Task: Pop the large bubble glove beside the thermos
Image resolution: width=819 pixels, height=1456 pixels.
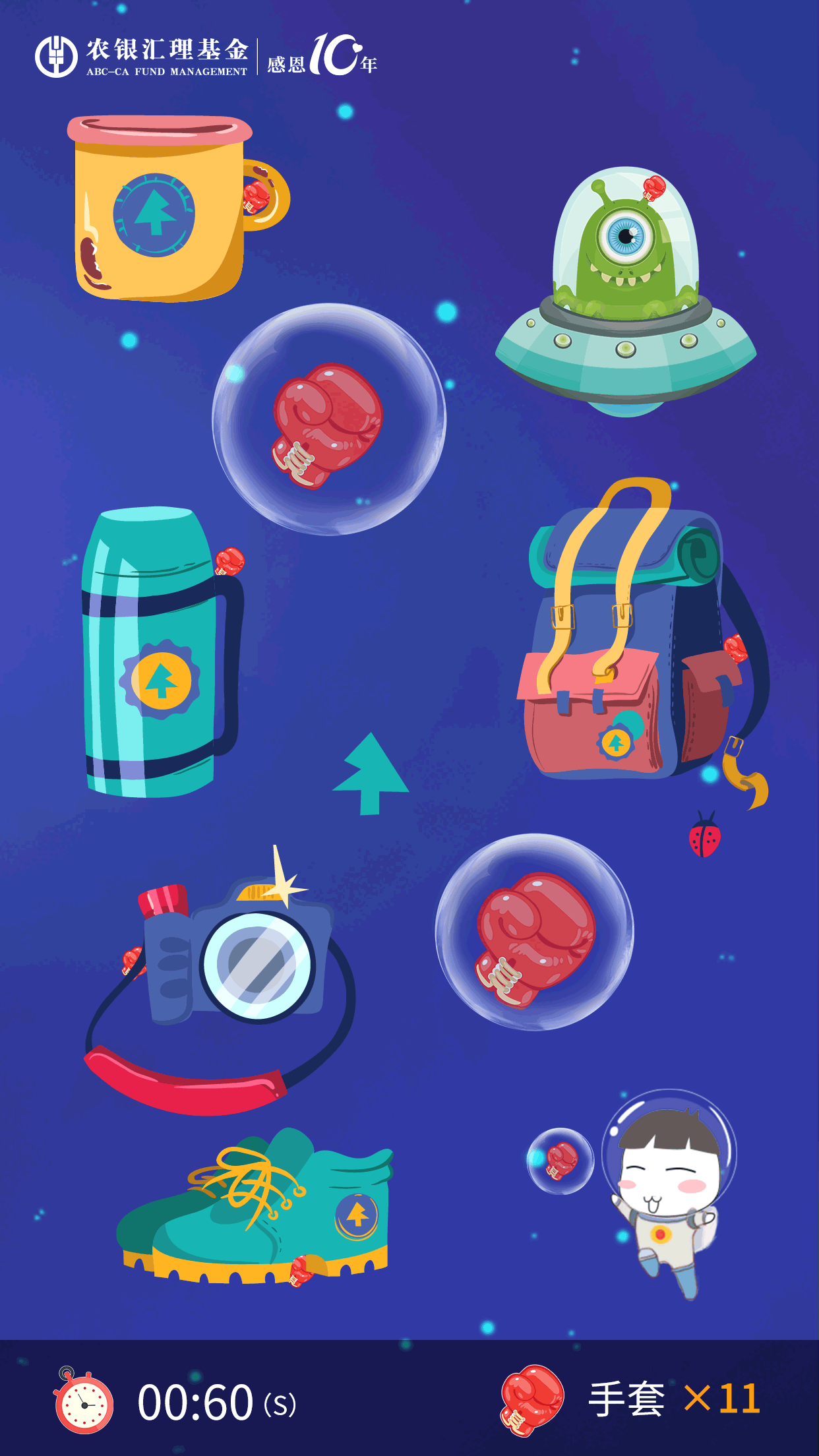Action: pos(329,419)
